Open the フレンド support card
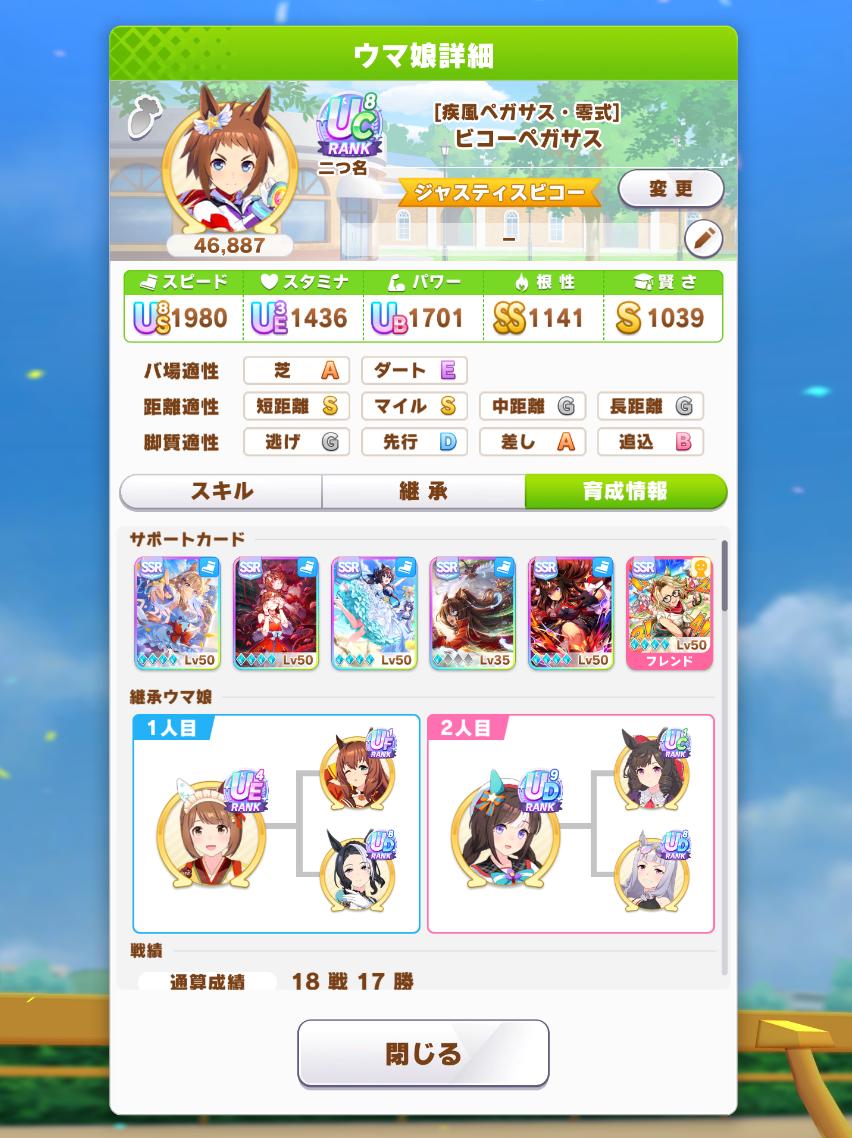The height and width of the screenshot is (1138, 852). click(669, 613)
